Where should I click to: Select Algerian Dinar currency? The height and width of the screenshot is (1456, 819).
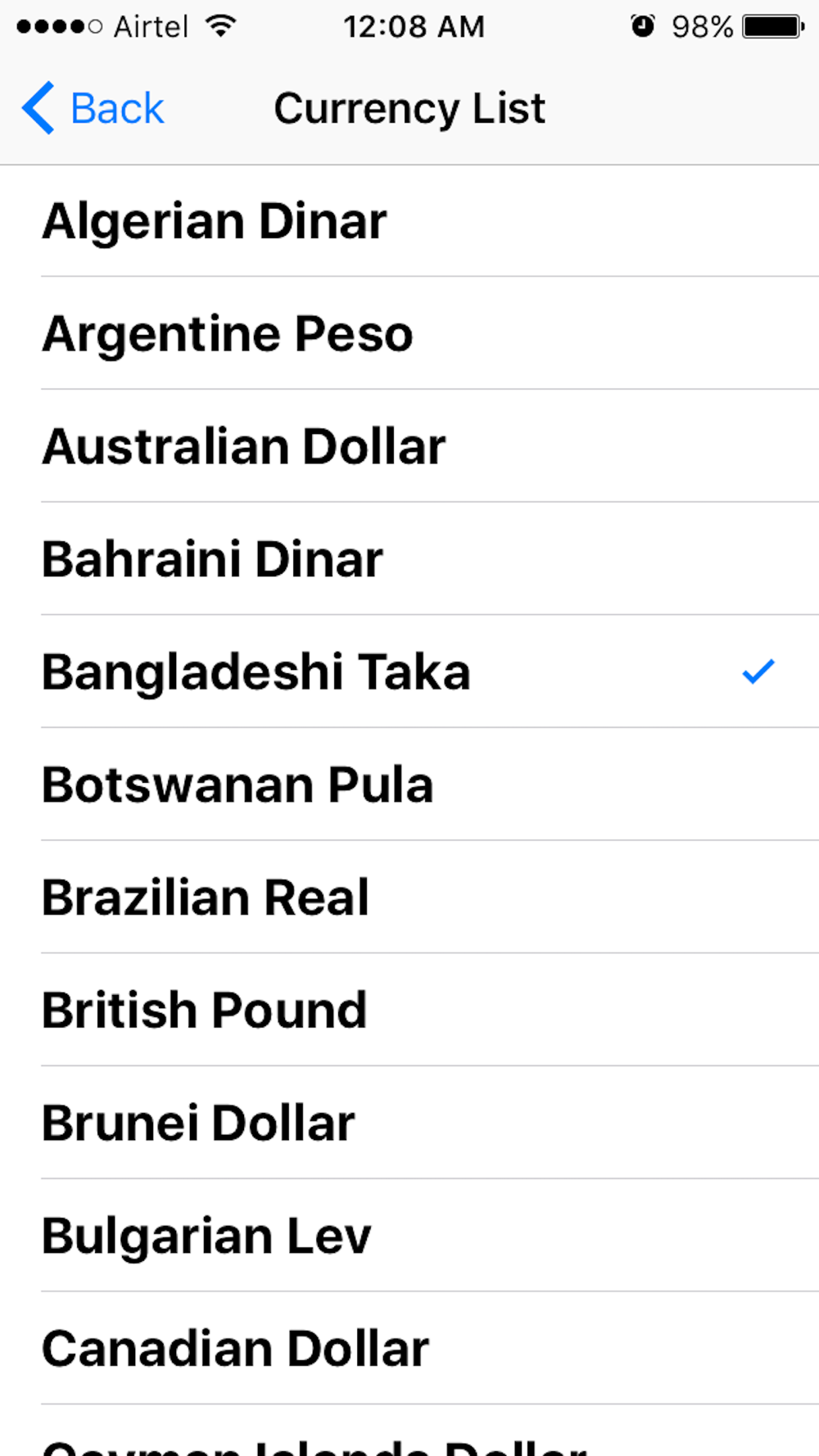point(409,221)
